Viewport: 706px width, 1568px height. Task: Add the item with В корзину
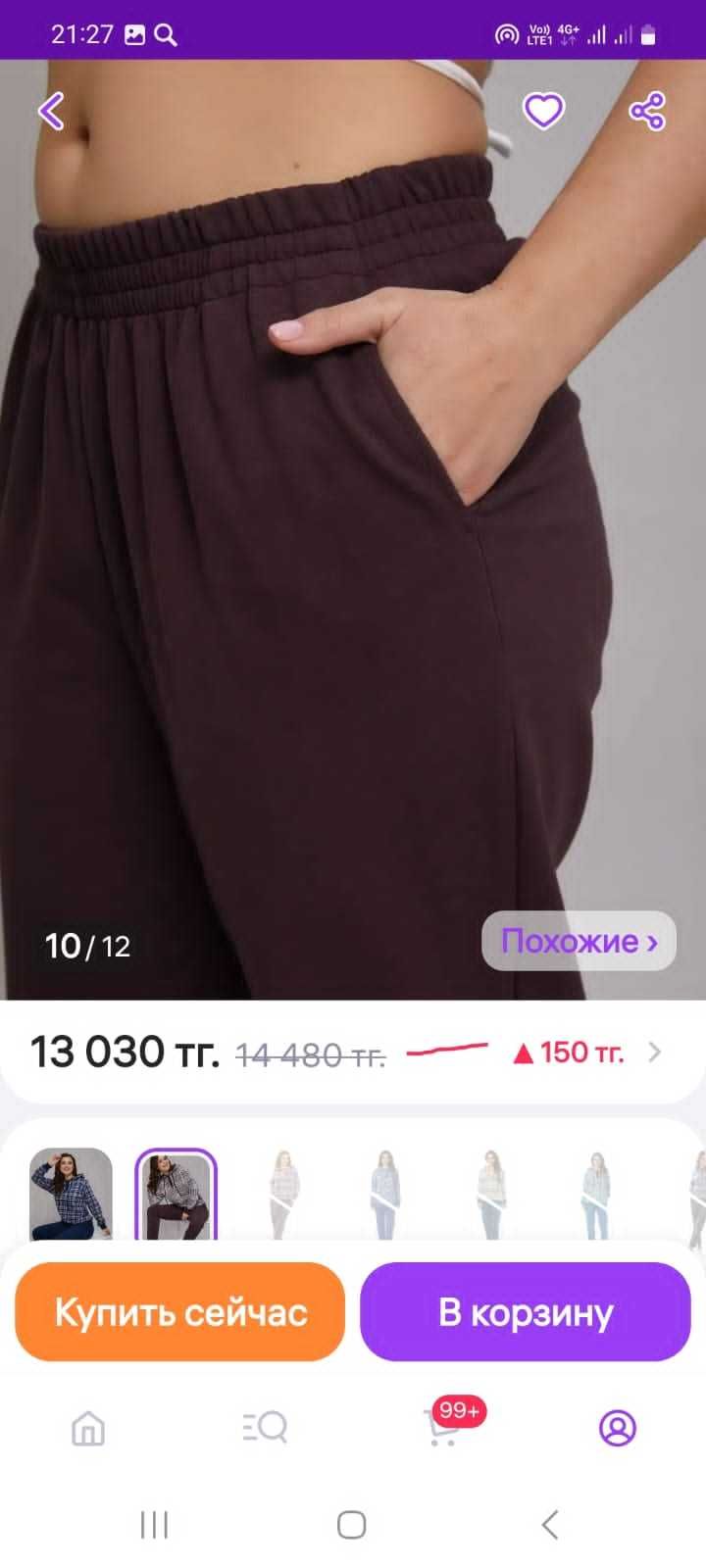tap(526, 1311)
